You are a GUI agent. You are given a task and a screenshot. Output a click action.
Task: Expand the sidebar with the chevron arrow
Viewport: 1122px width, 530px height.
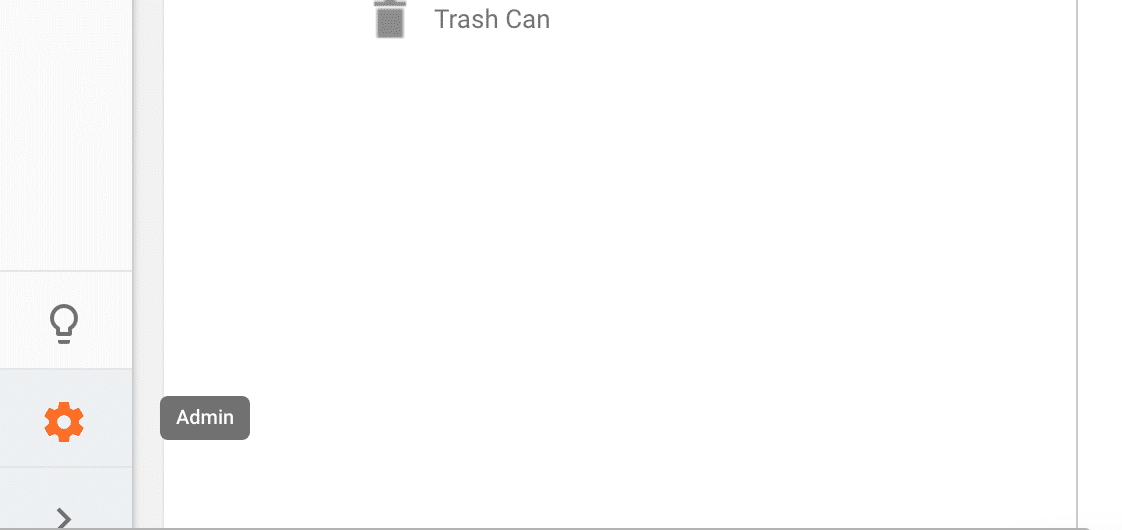64,517
